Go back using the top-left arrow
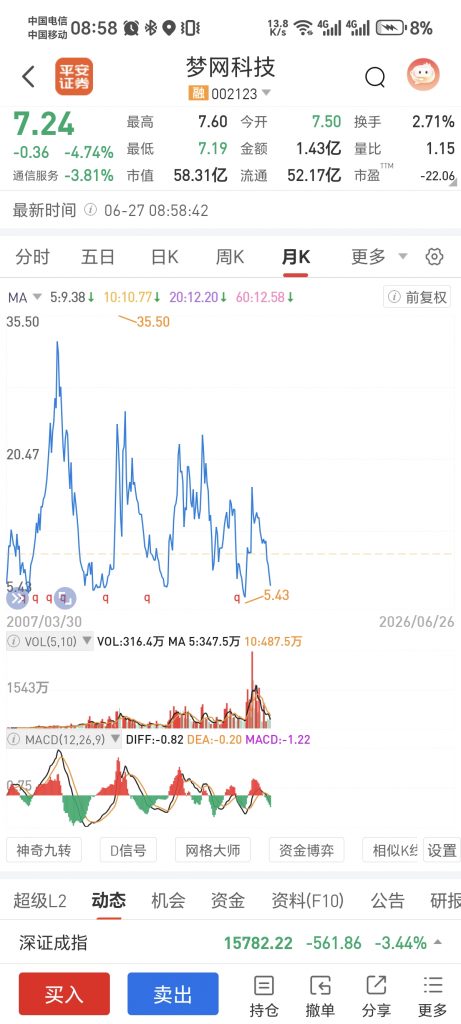Viewport: 461px width, 1024px height. [28, 77]
